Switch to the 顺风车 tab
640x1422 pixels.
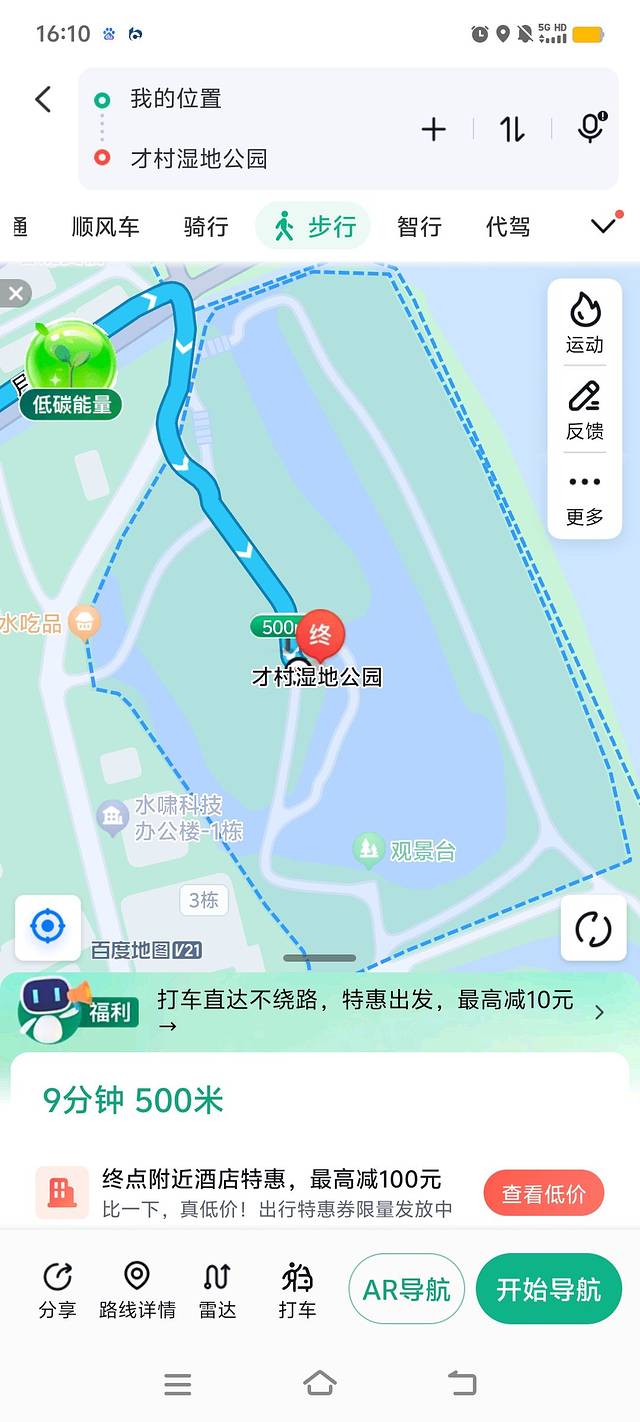coord(106,227)
